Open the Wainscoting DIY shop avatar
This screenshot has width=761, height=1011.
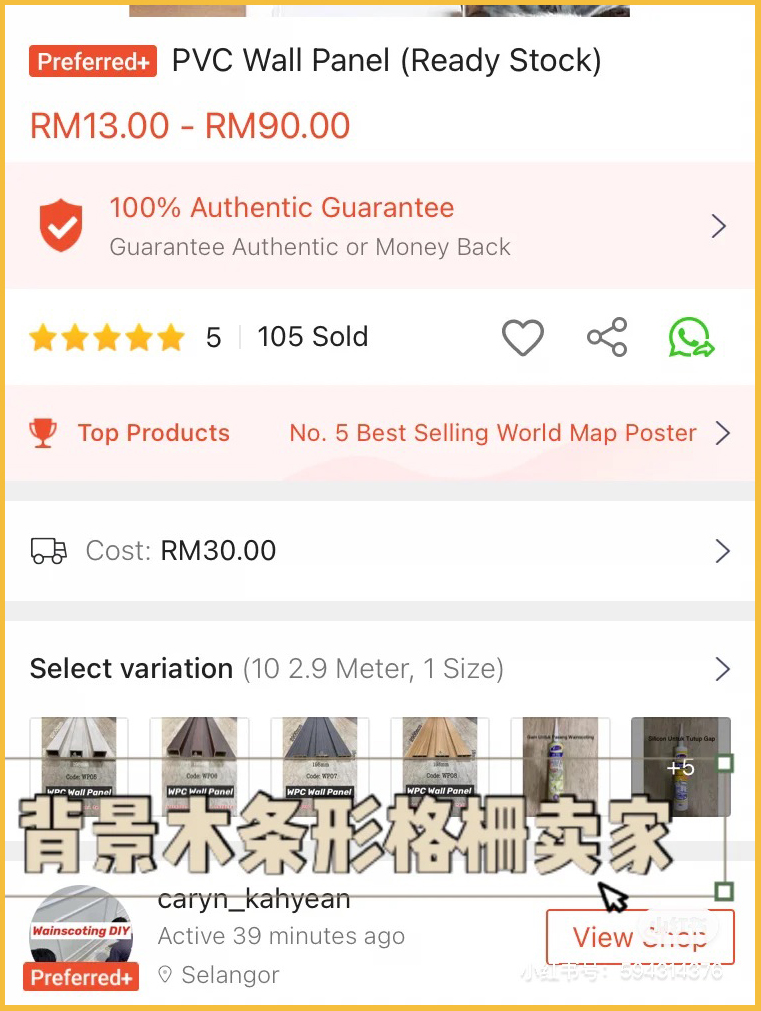click(x=81, y=932)
